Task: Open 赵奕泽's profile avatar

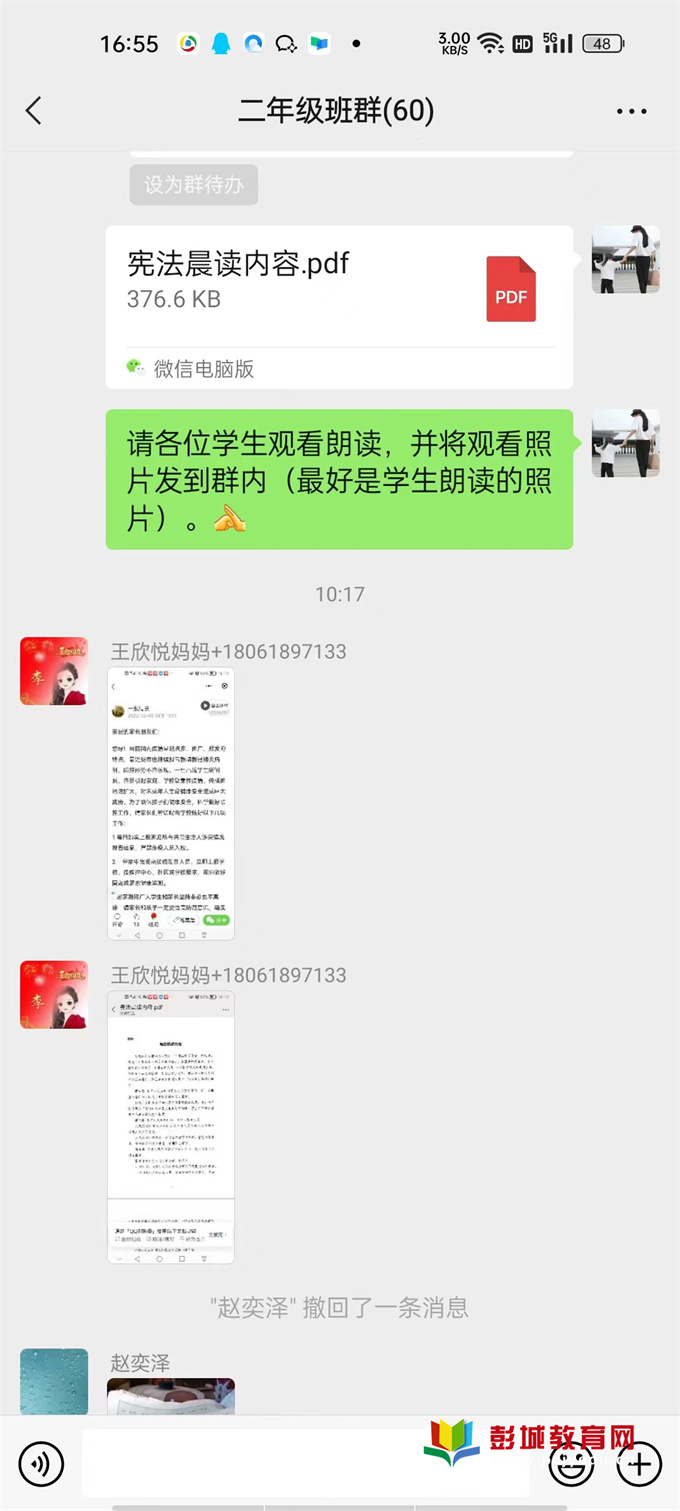Action: pos(54,1381)
